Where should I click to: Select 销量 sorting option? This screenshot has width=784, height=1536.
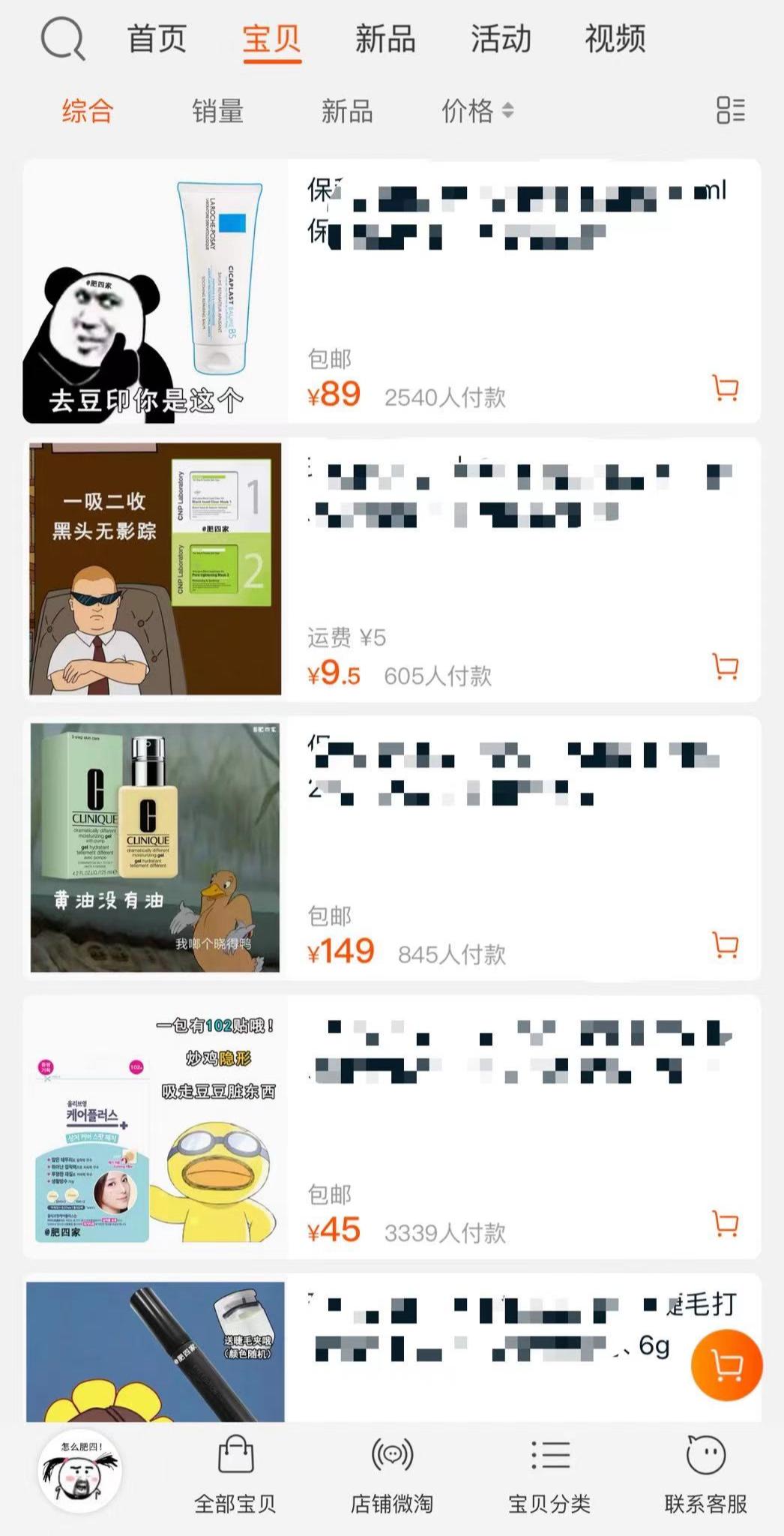[x=218, y=111]
